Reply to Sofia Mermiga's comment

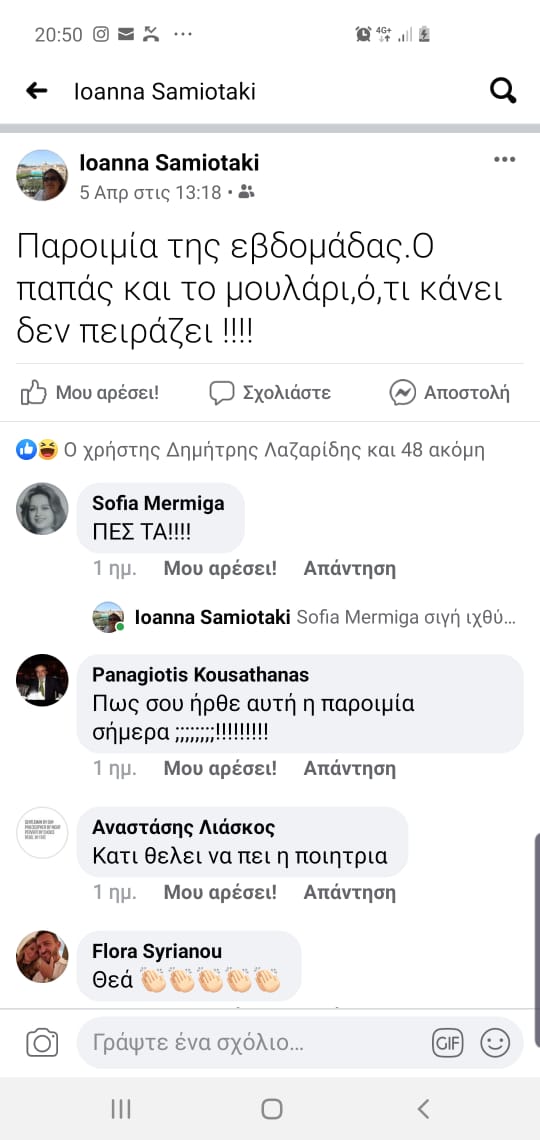coord(350,569)
